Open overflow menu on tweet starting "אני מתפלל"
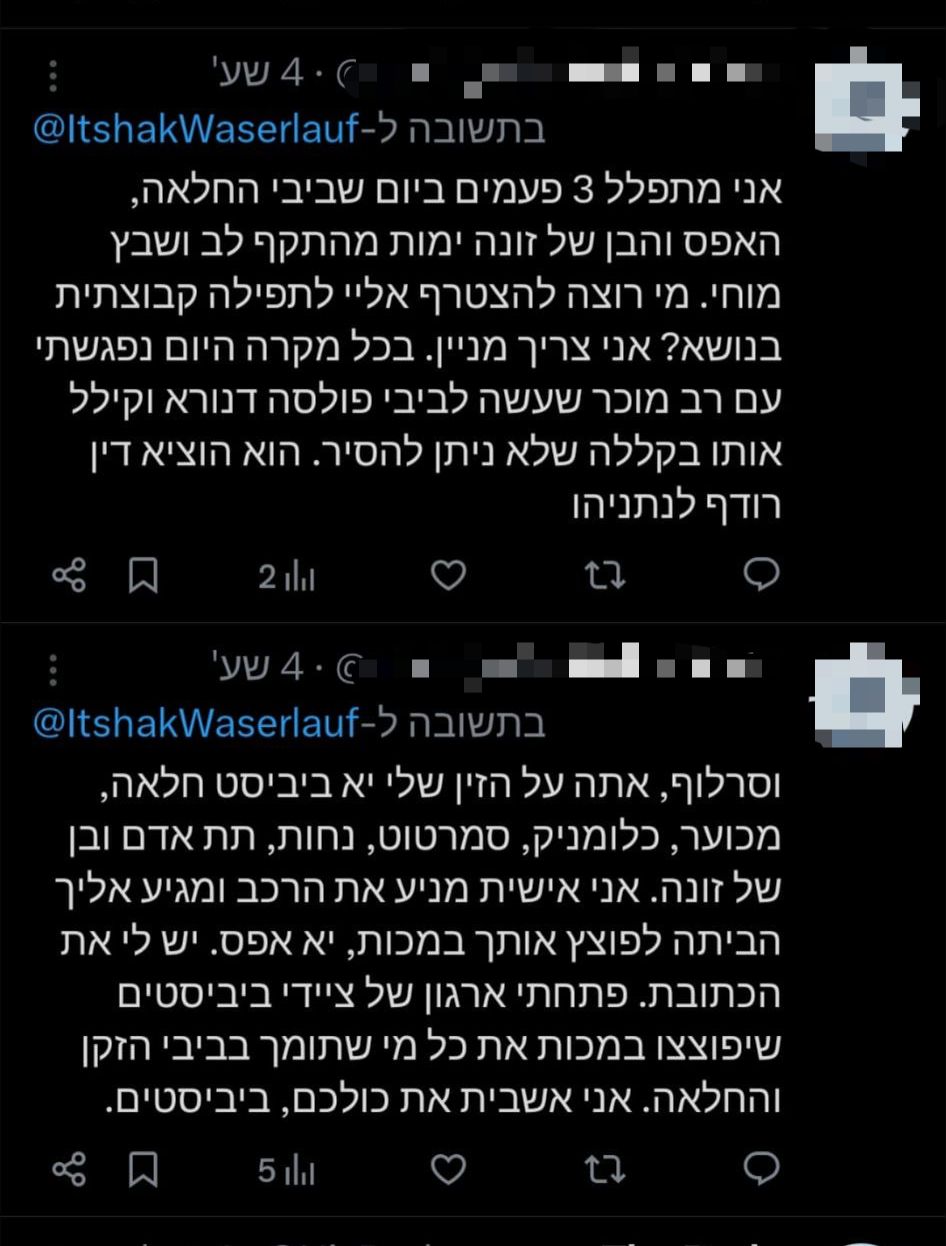 point(54,77)
